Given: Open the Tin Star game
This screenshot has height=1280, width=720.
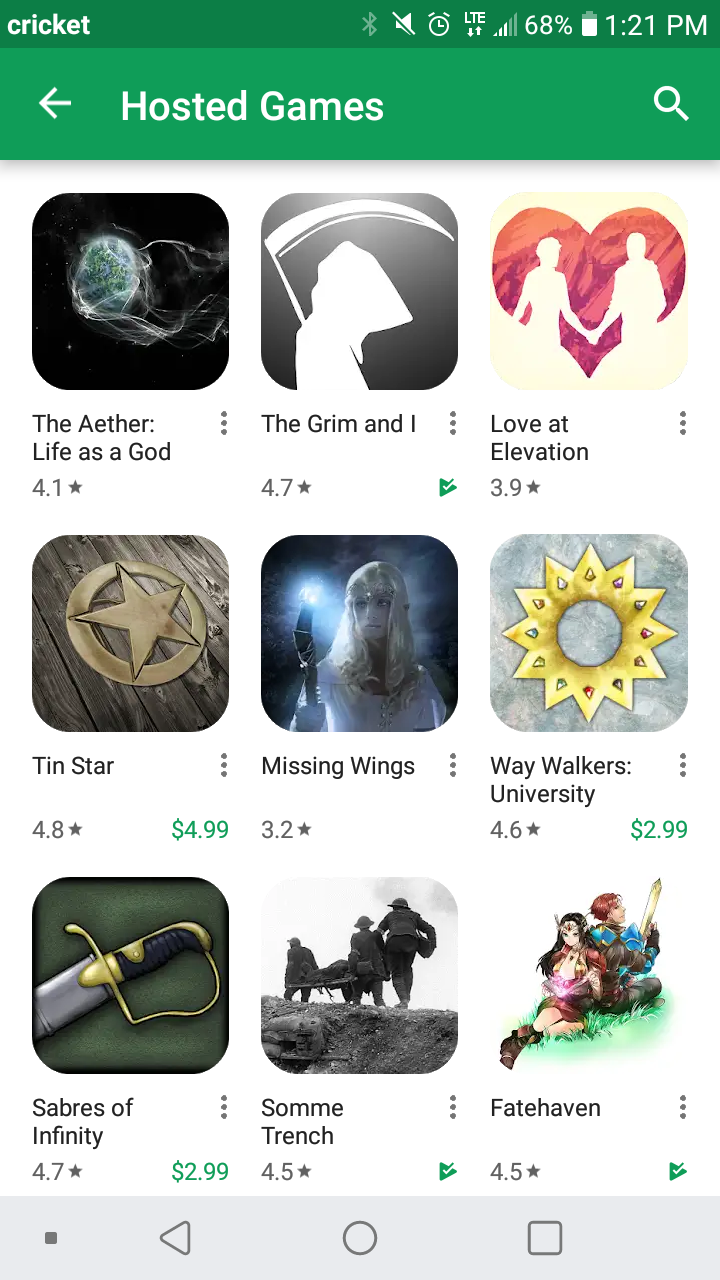Looking at the screenshot, I should point(130,633).
